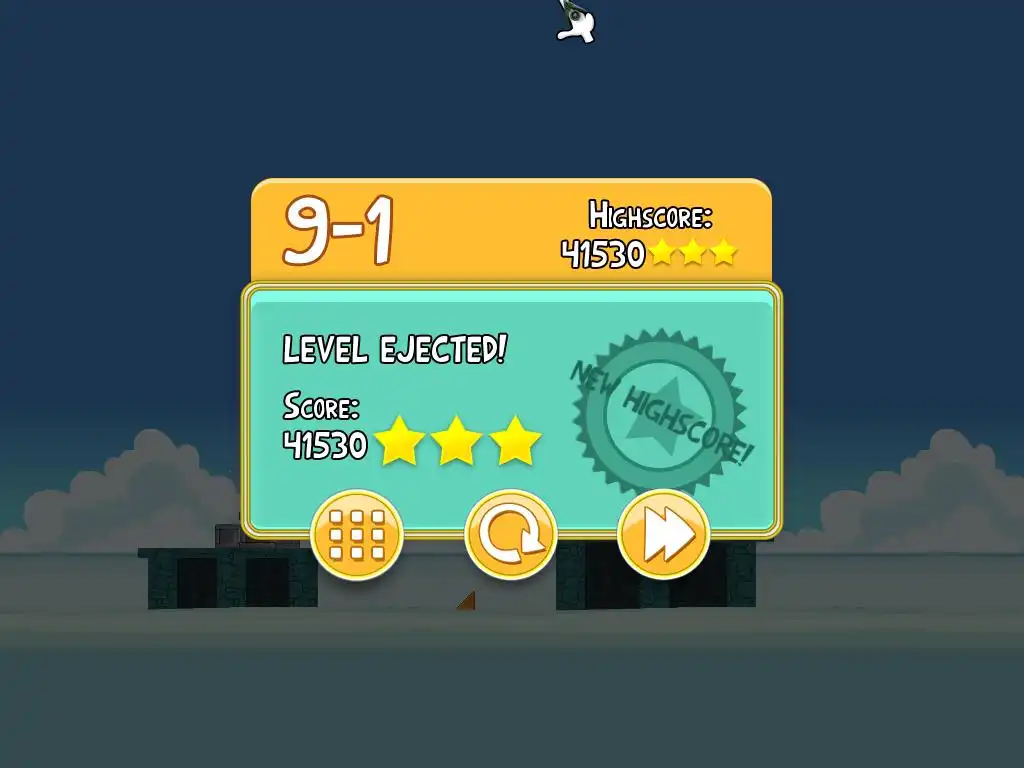Skip ahead to the next level
This screenshot has height=768, width=1024.
click(663, 534)
